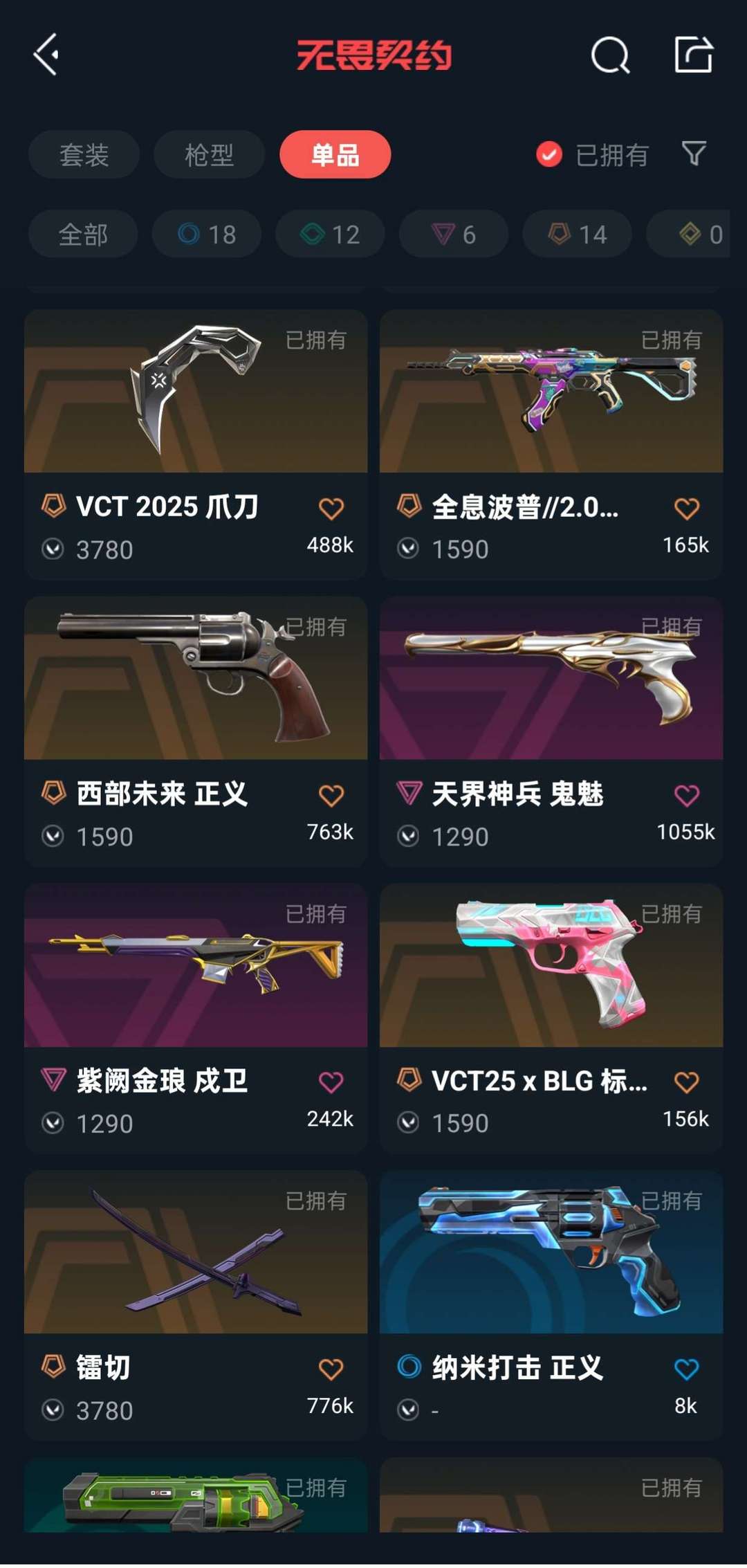The height and width of the screenshot is (1568, 747).
Task: Switch to the 枪型 tab
Action: click(x=209, y=154)
